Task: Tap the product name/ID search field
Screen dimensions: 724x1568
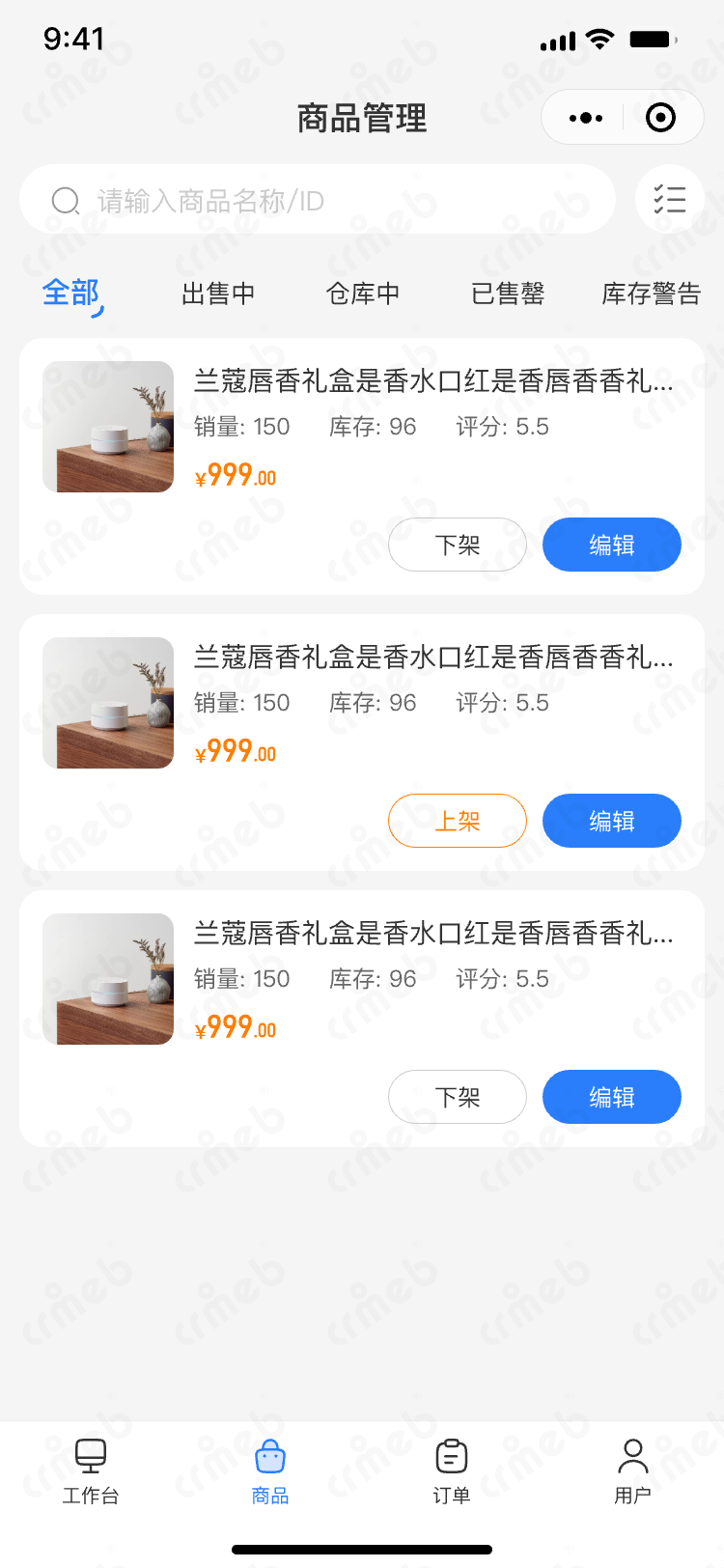Action: [319, 201]
